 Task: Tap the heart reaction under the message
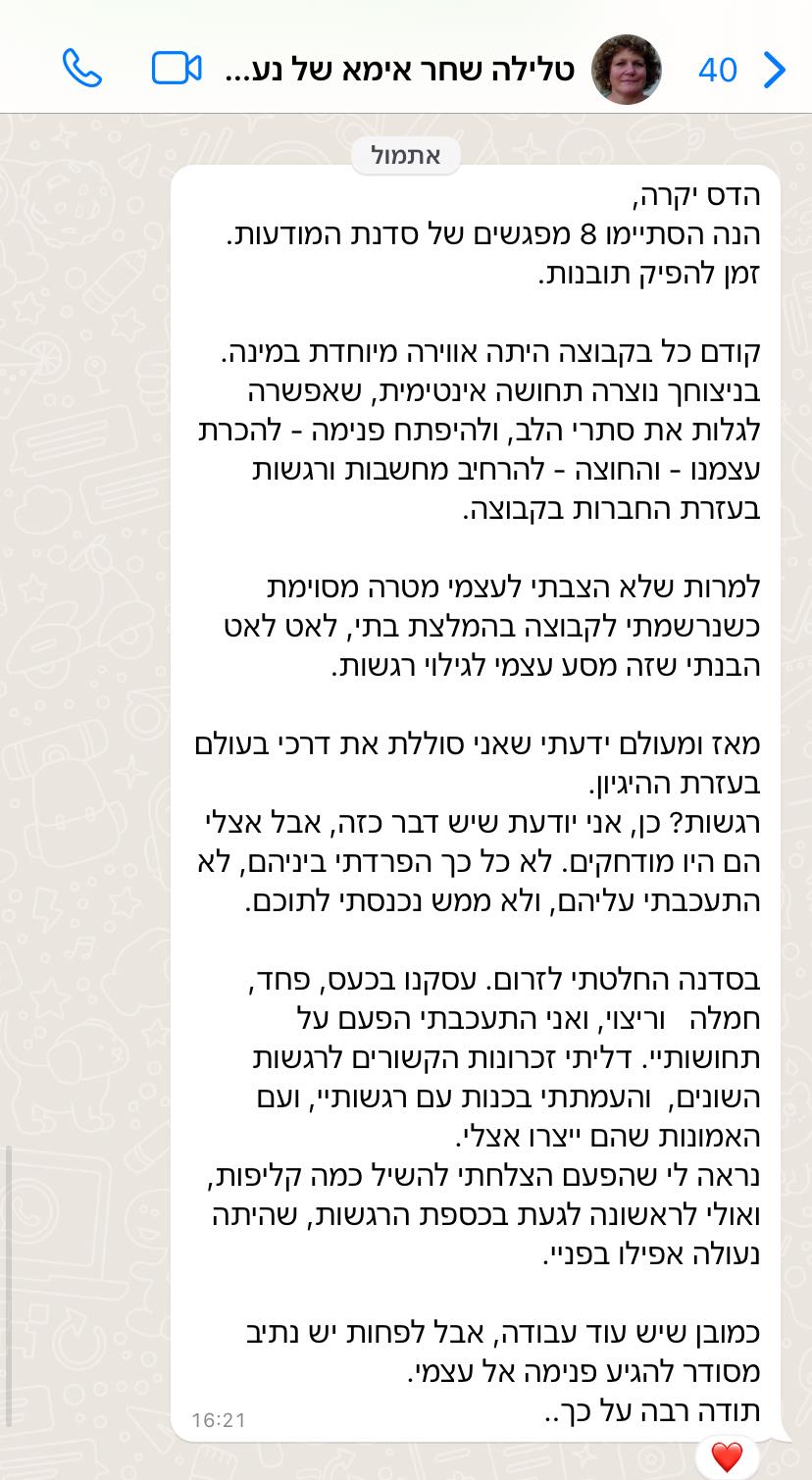click(x=727, y=1457)
